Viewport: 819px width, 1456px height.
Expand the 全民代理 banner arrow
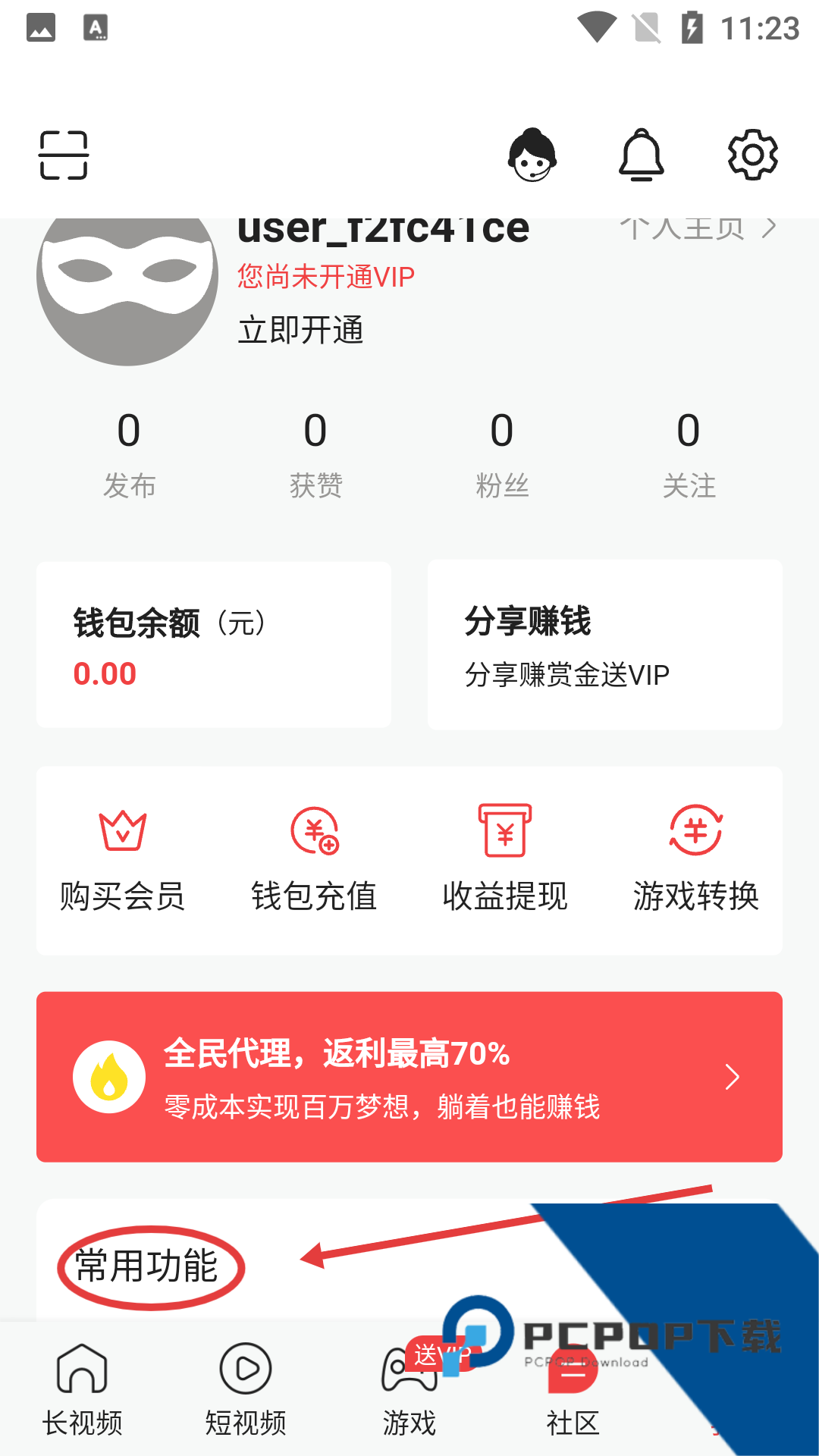coord(730,1077)
